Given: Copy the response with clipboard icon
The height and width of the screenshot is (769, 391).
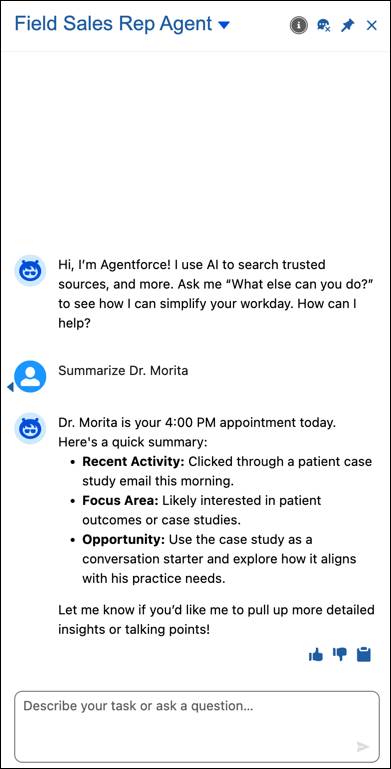Looking at the screenshot, I should coord(364,654).
